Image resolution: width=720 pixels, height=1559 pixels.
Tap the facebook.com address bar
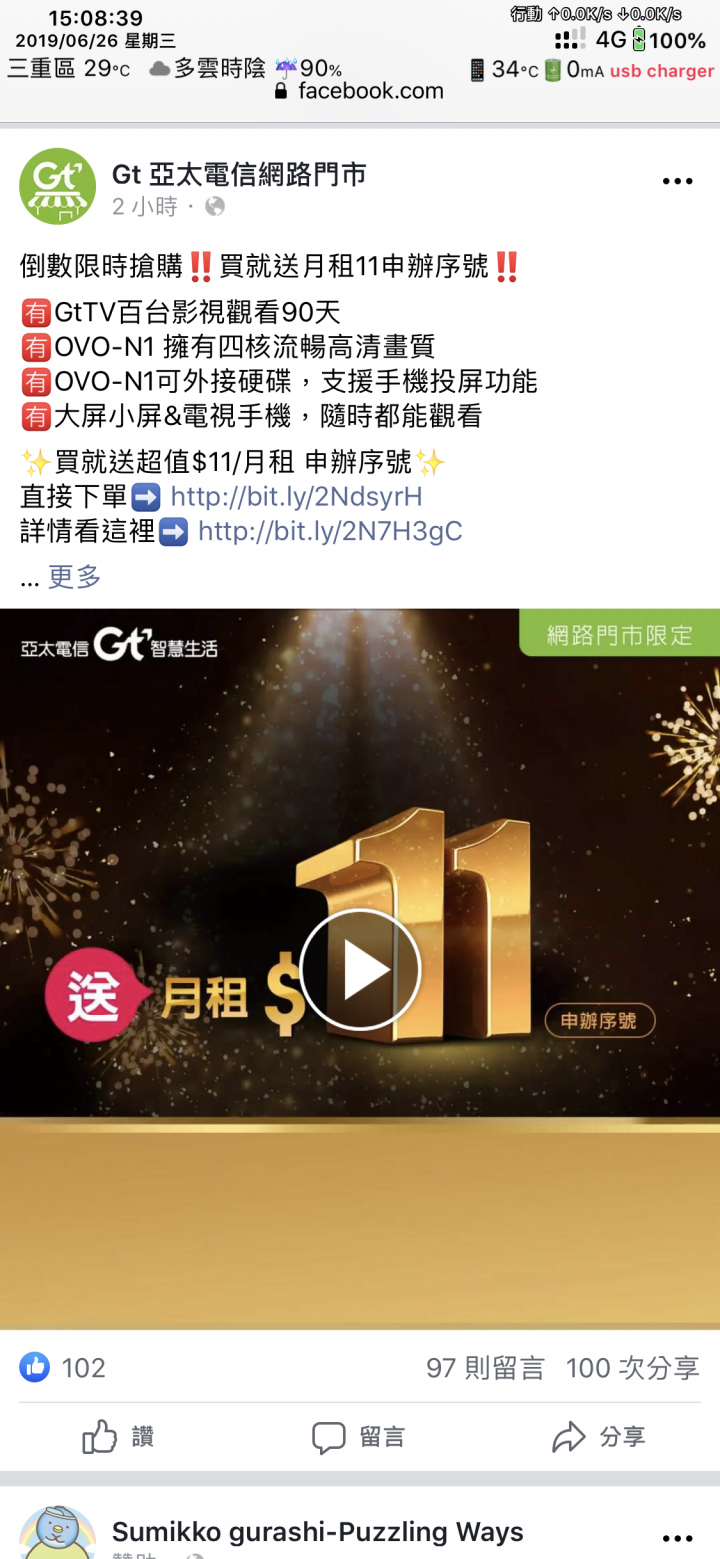click(x=360, y=90)
